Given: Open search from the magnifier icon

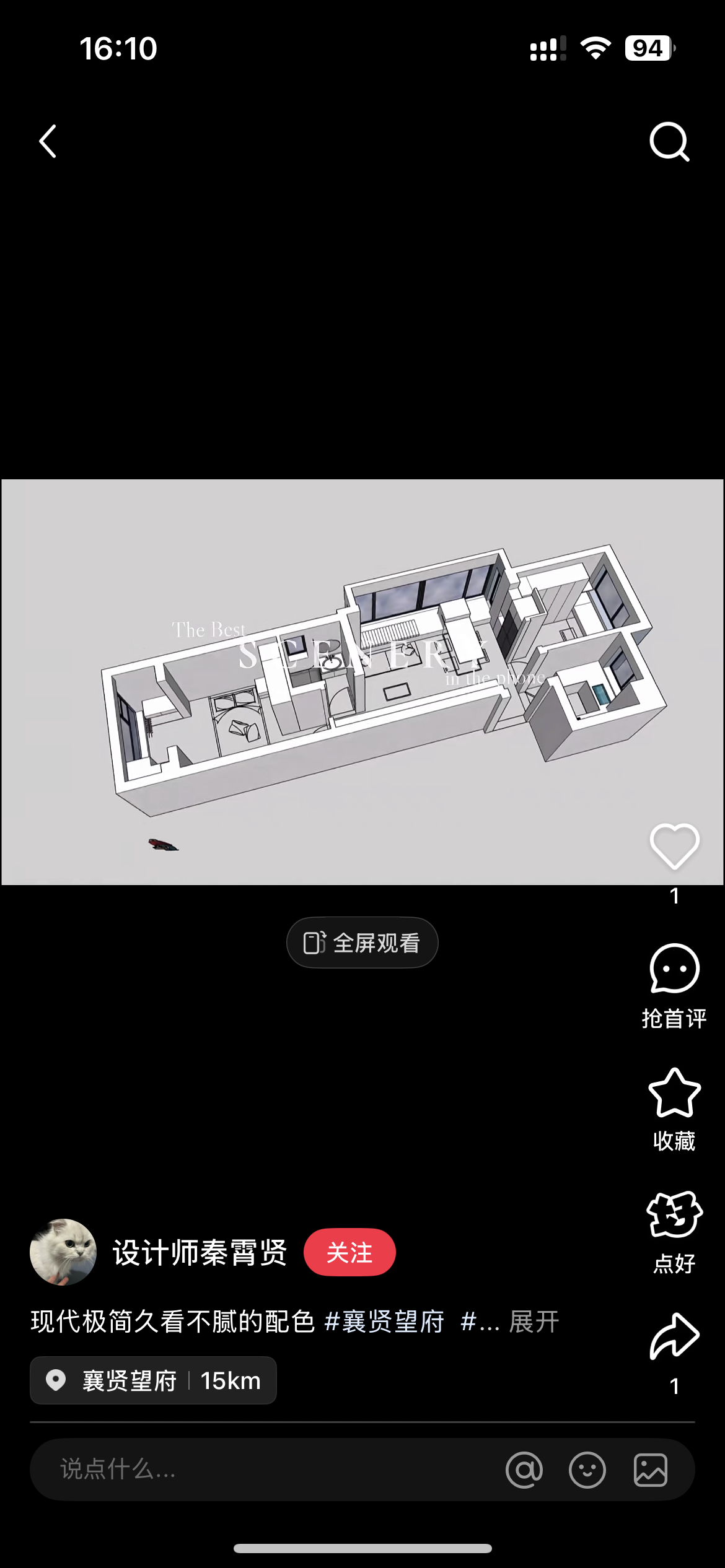Looking at the screenshot, I should (669, 142).
